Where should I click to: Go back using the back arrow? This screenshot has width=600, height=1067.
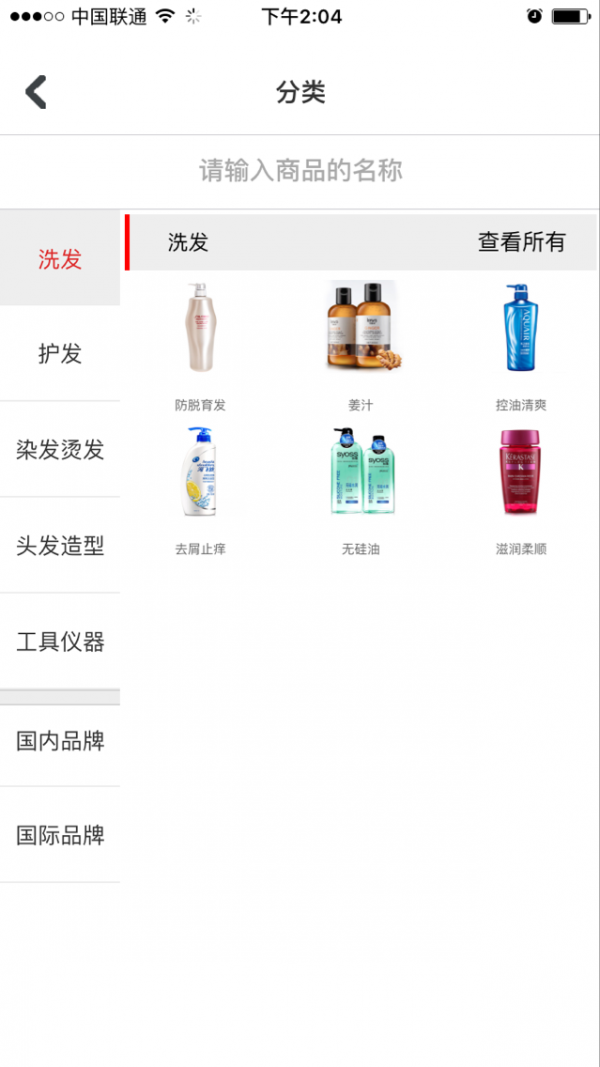click(36, 92)
